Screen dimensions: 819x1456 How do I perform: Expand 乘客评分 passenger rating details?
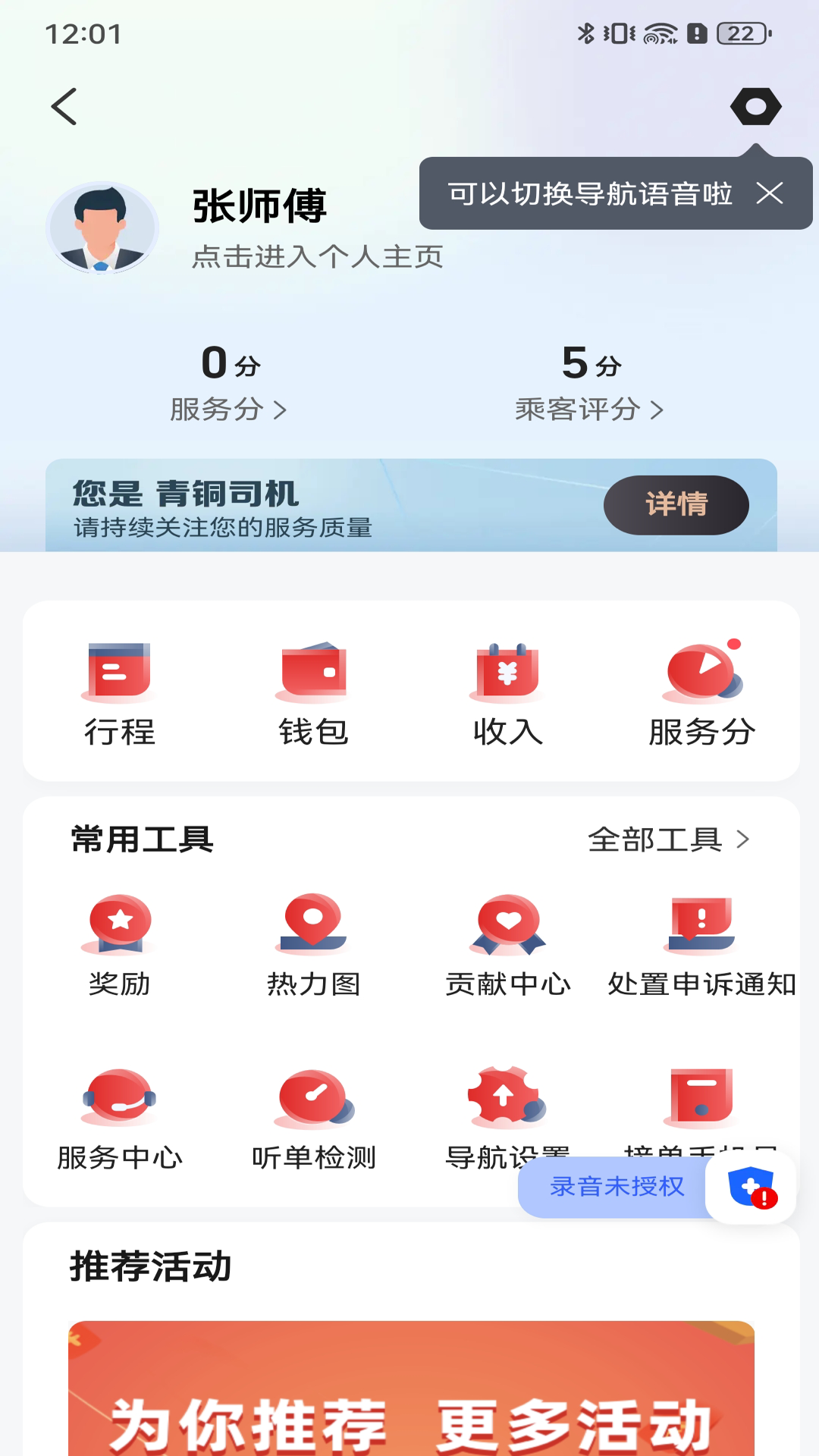pos(590,409)
